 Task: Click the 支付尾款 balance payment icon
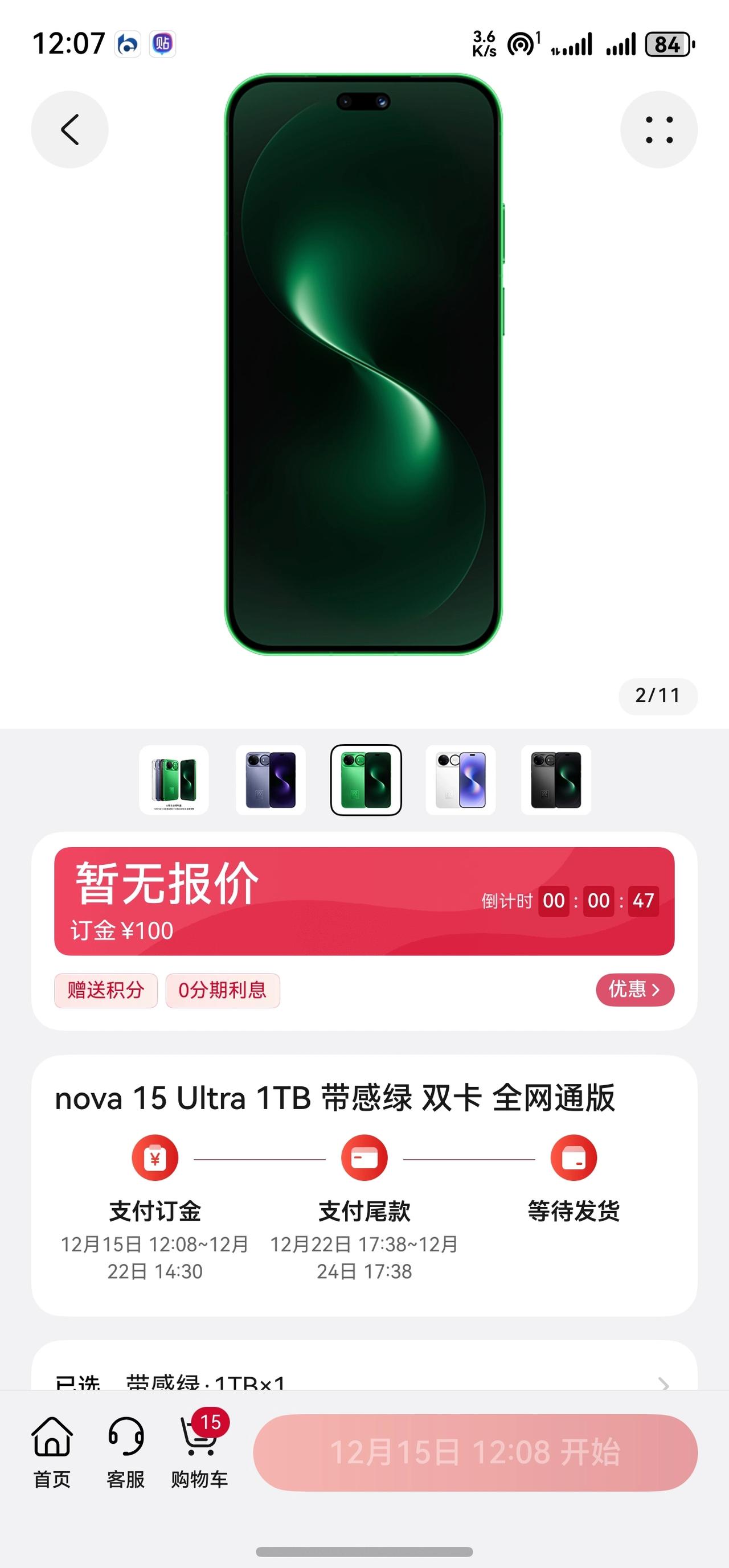pos(364,1157)
